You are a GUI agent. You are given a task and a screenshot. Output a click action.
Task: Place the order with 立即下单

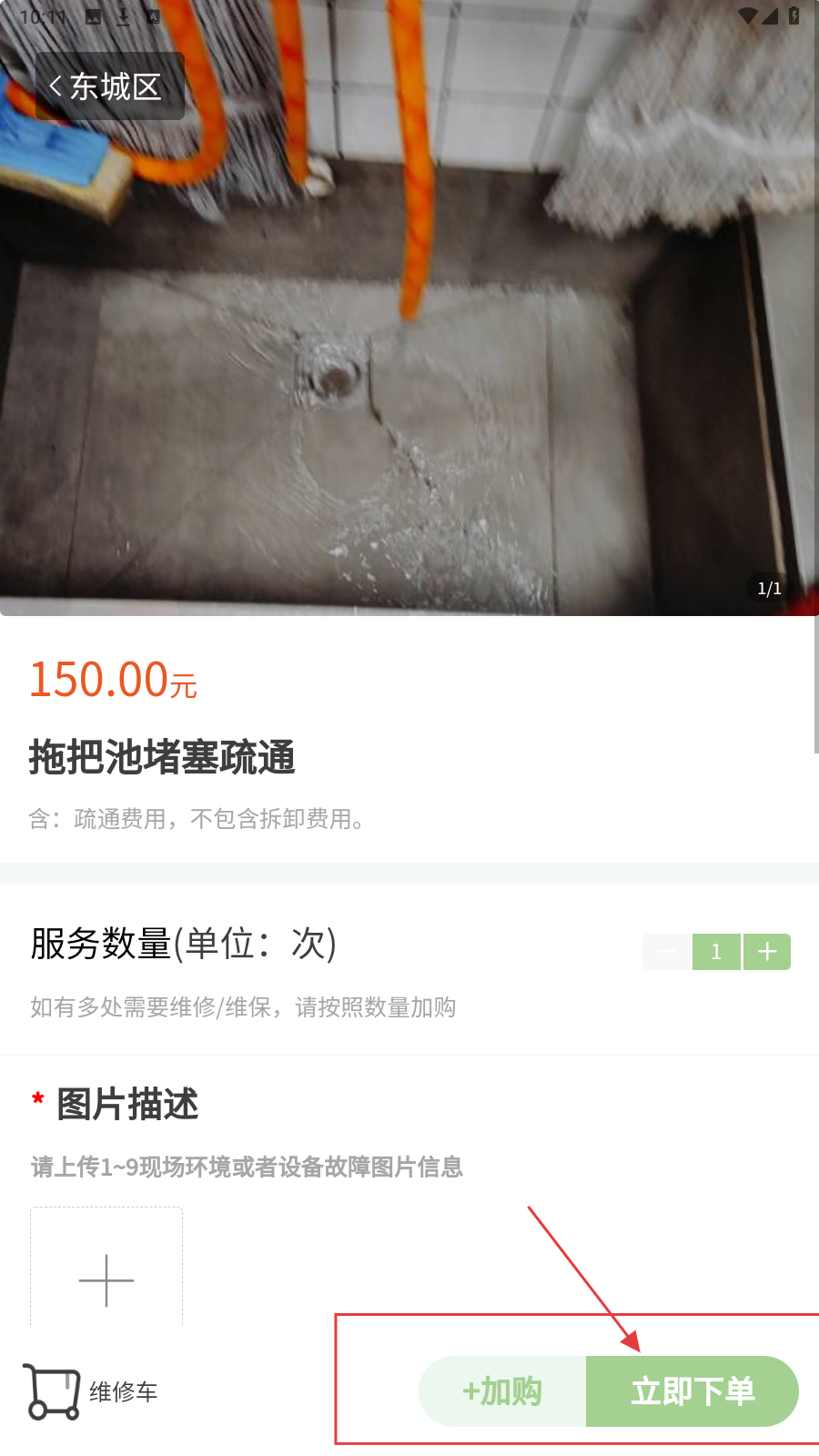[693, 1391]
